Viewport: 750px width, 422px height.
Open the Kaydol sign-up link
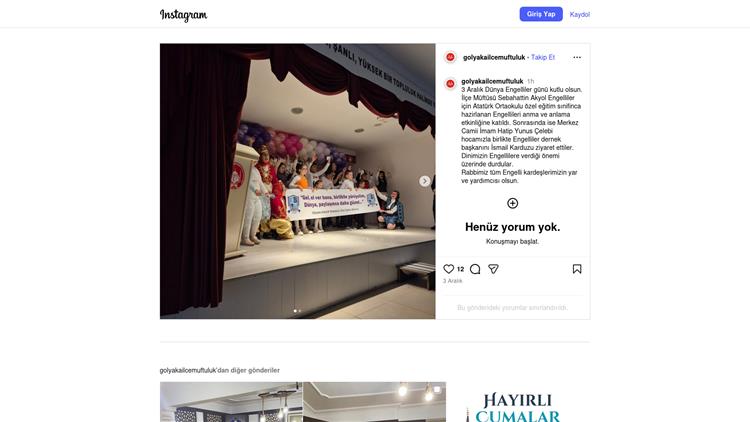click(579, 14)
